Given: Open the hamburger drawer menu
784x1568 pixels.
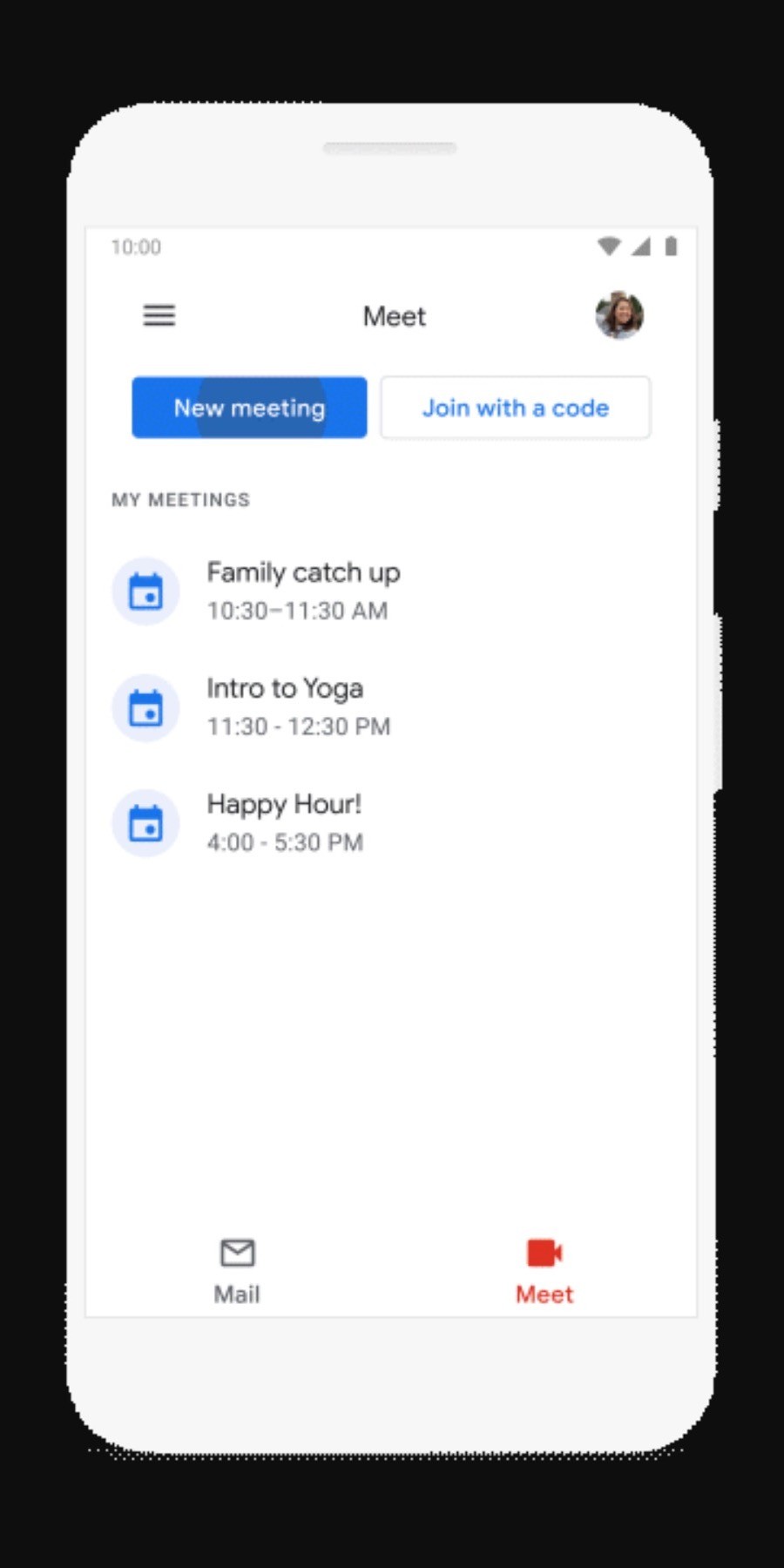Looking at the screenshot, I should 159,315.
